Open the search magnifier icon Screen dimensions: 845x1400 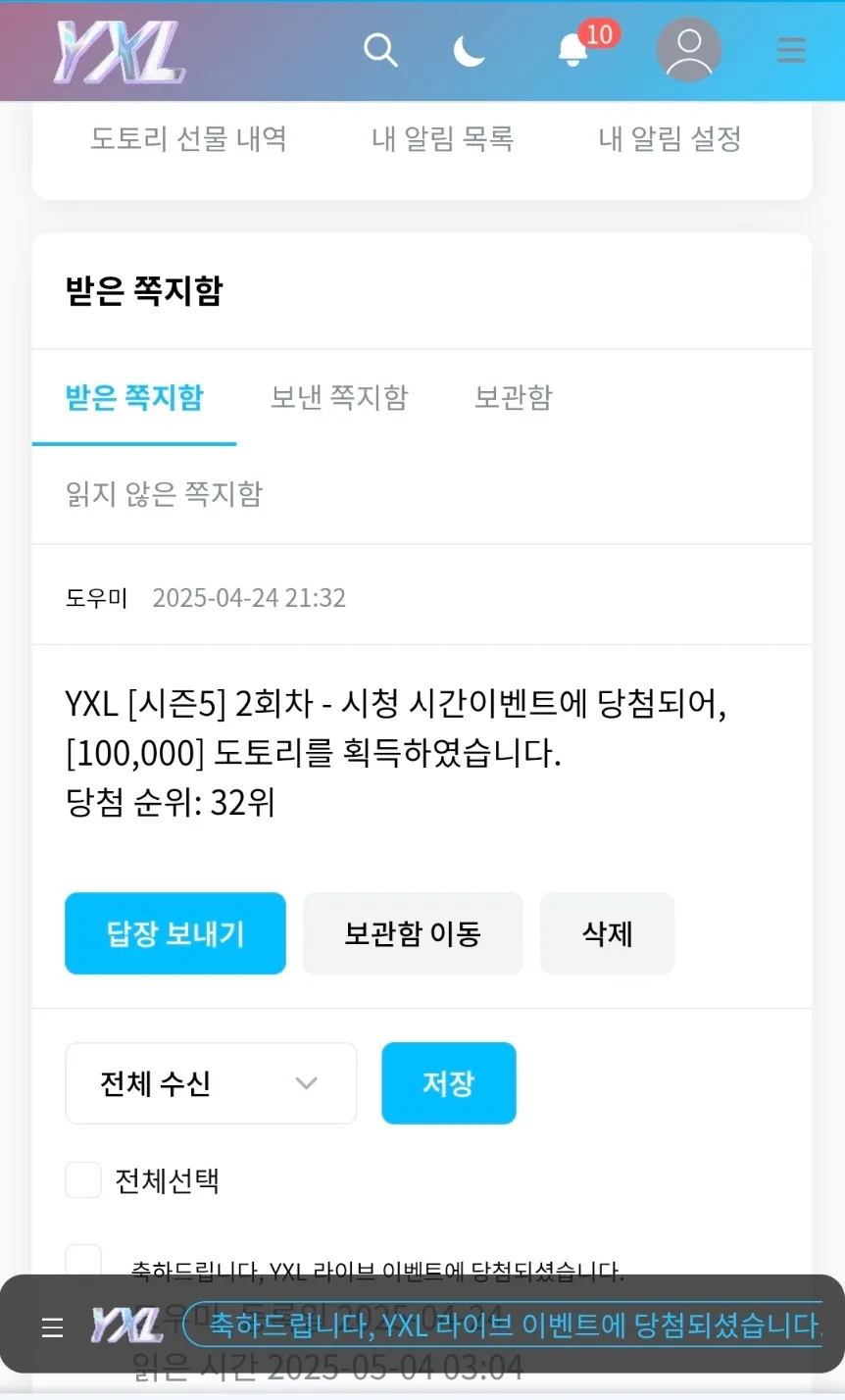380,50
